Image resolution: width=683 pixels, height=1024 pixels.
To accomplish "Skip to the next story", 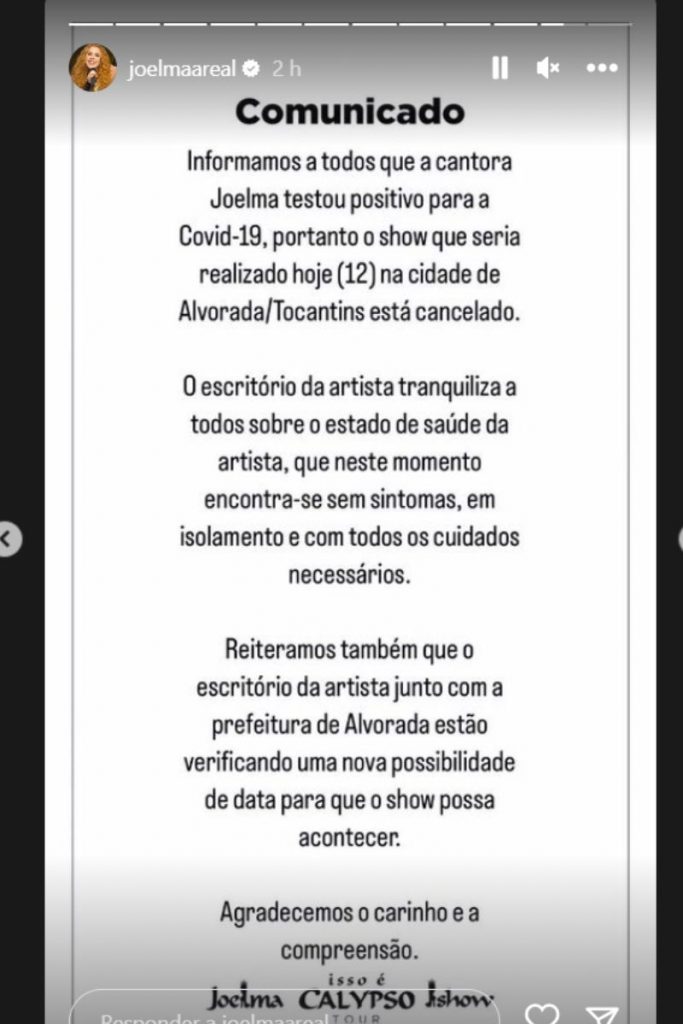I will [x=679, y=539].
